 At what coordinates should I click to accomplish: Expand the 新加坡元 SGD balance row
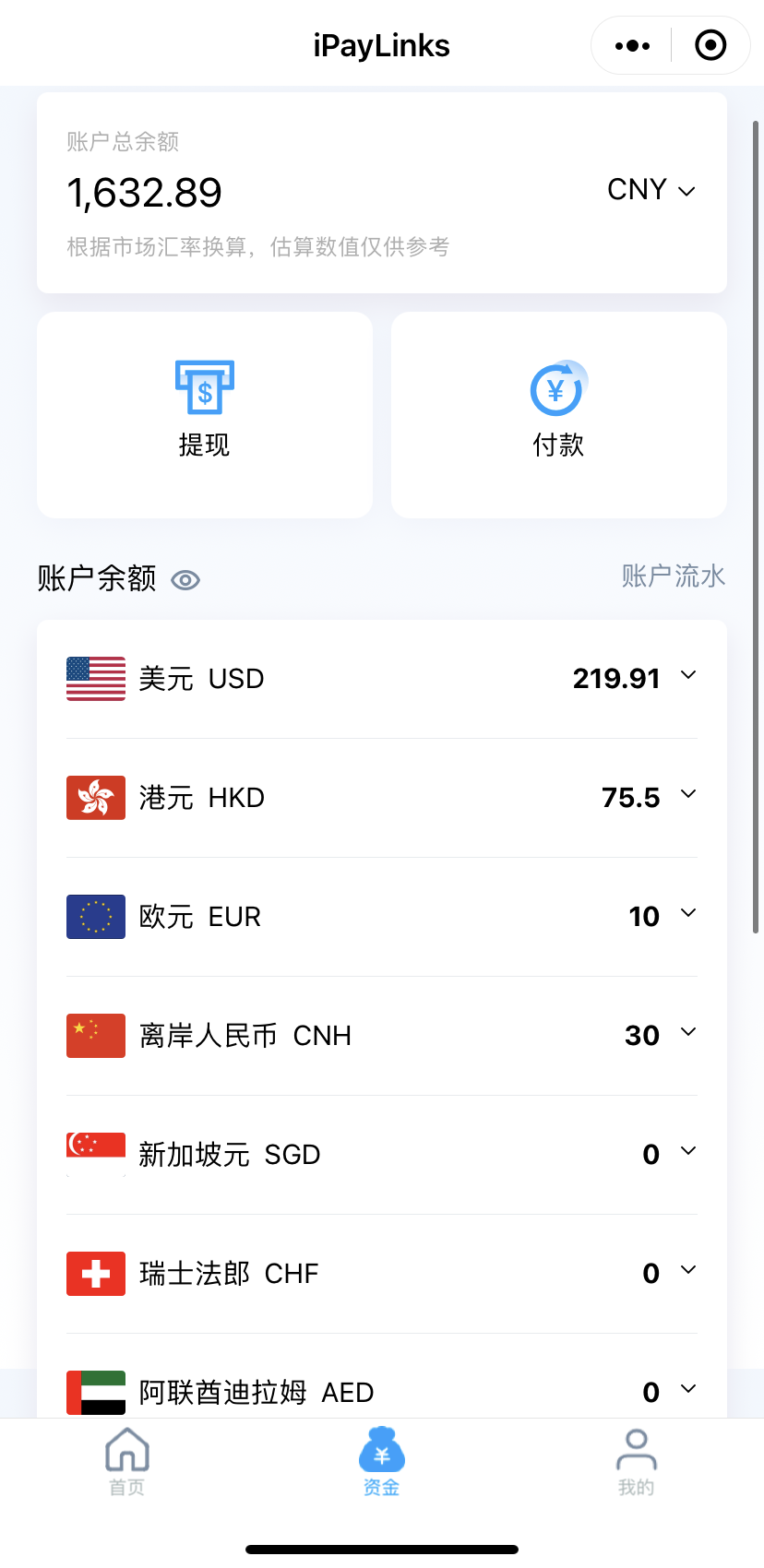(688, 1152)
